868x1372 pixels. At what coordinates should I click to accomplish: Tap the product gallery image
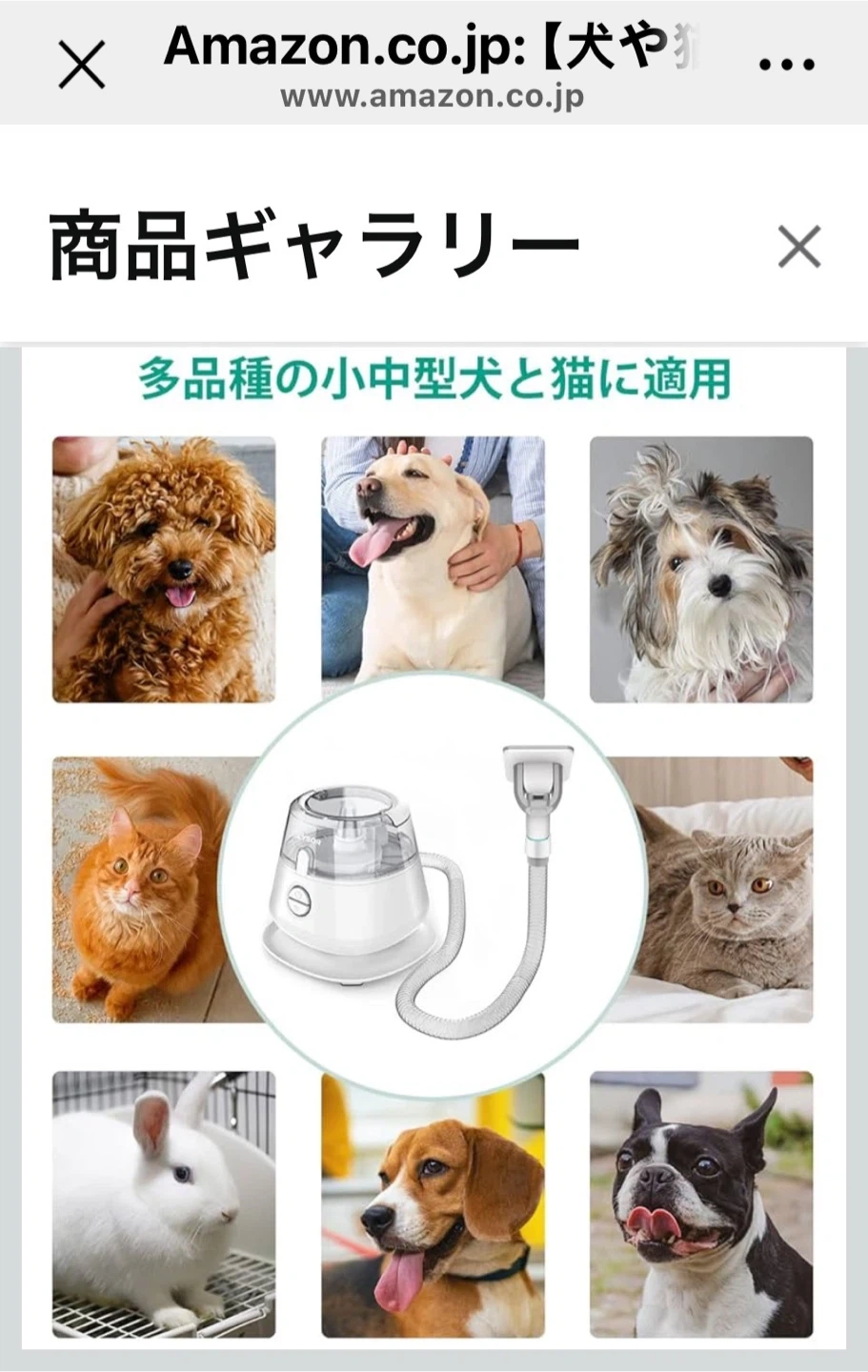click(x=434, y=848)
